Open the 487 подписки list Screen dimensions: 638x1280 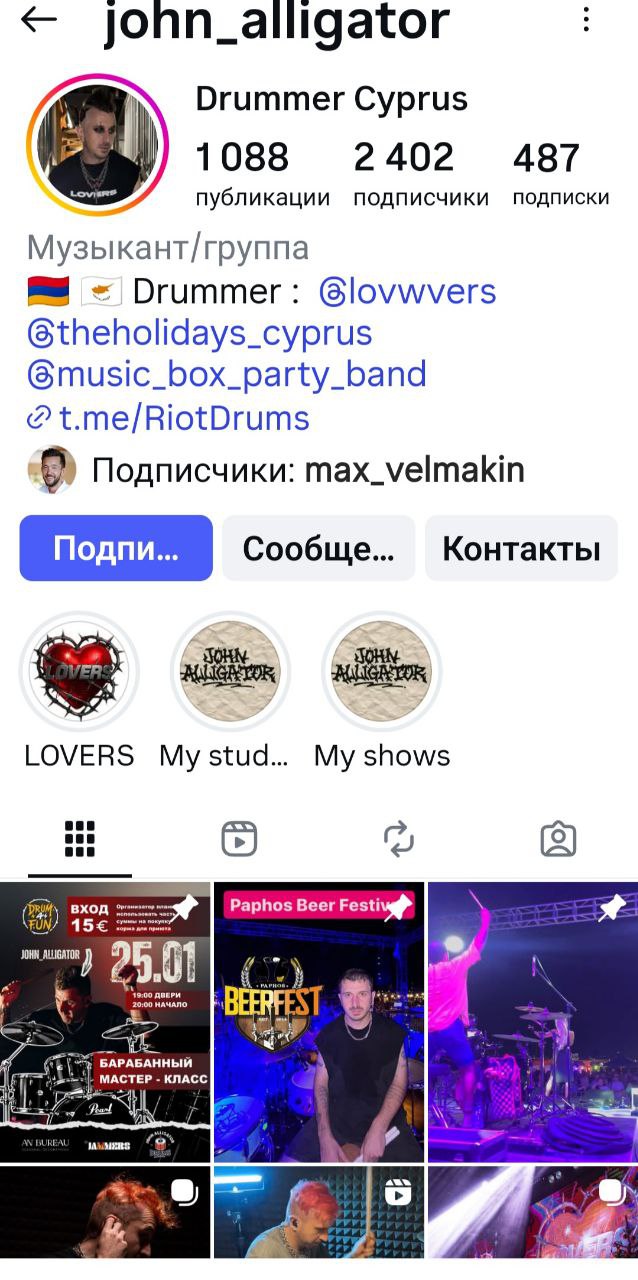pos(560,173)
